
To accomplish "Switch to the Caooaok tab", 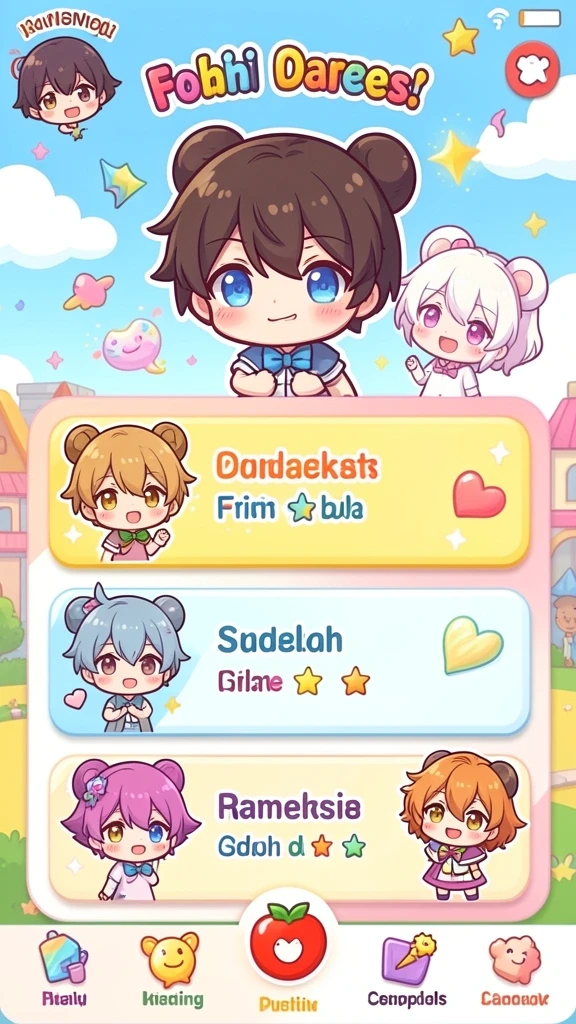I will click(x=515, y=969).
